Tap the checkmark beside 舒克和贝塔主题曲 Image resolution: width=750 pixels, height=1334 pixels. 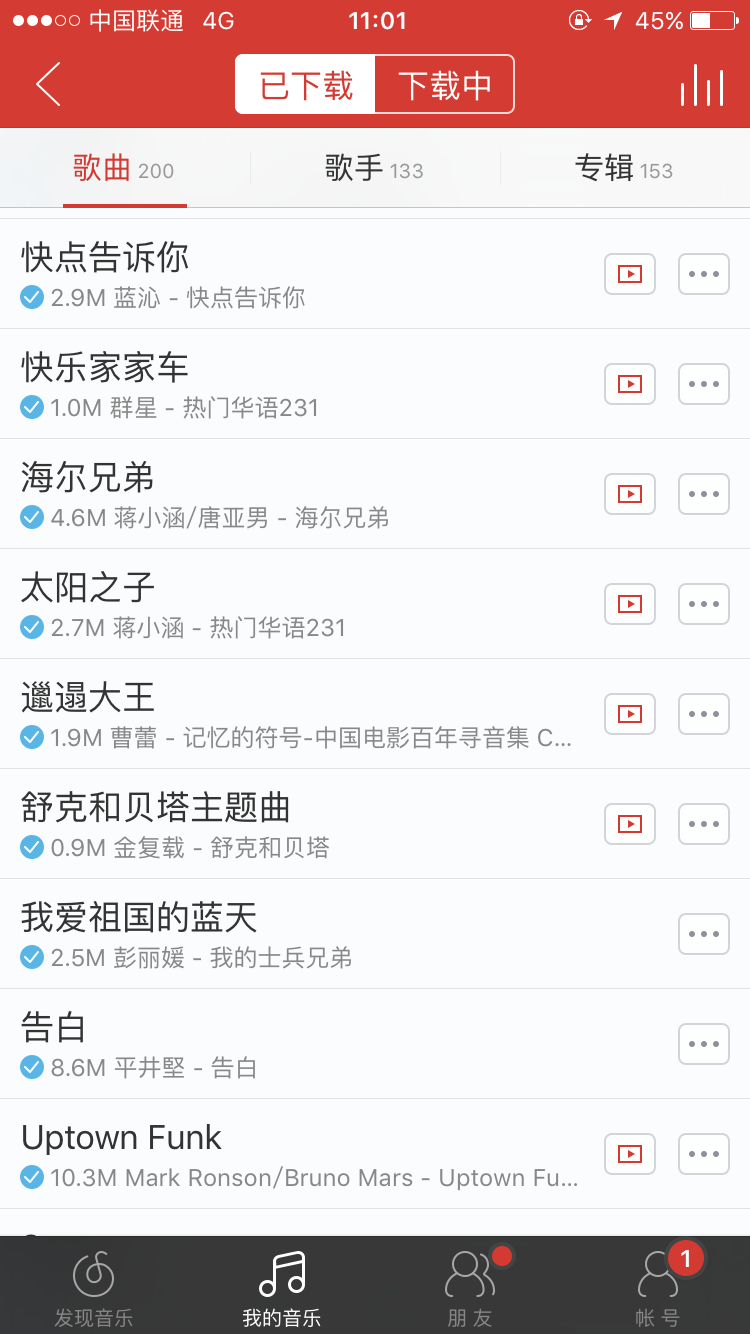point(30,848)
